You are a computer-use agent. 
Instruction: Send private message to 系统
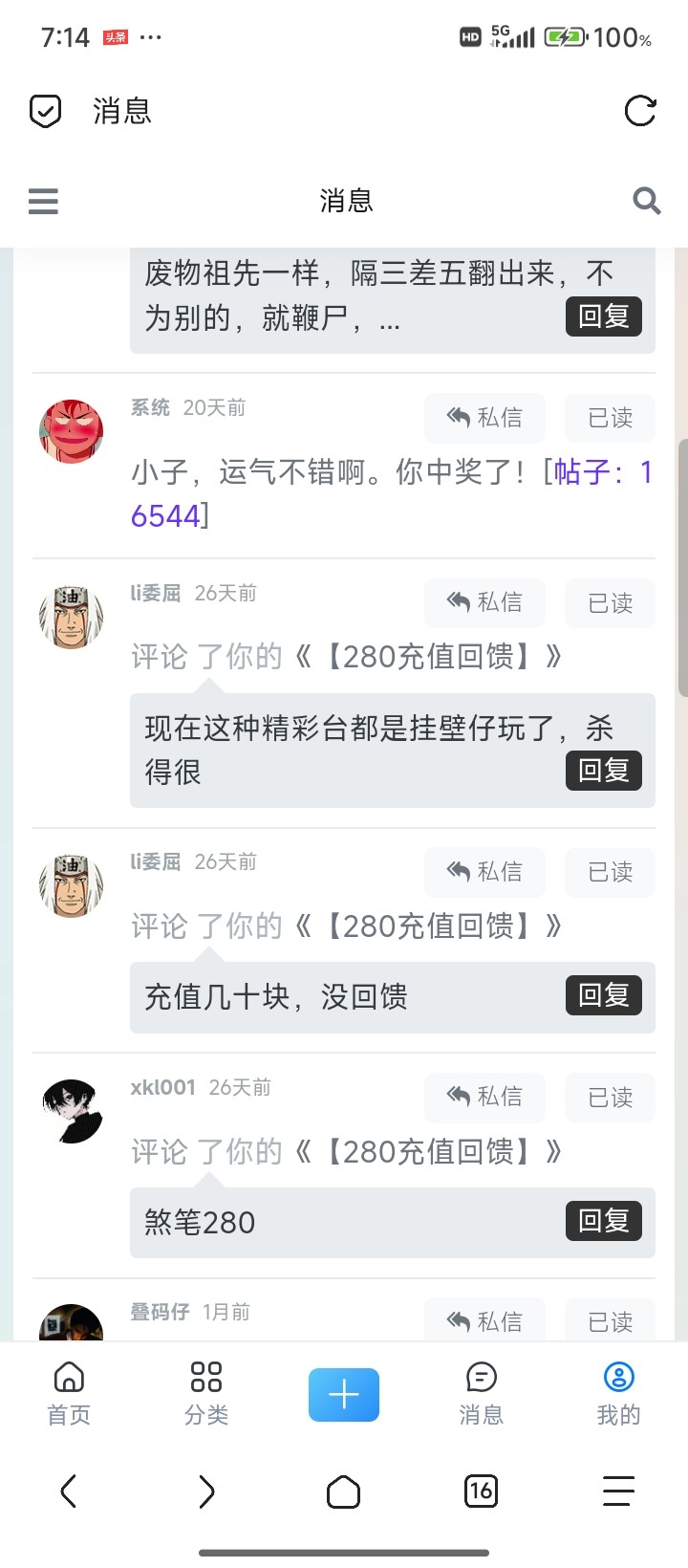(484, 418)
